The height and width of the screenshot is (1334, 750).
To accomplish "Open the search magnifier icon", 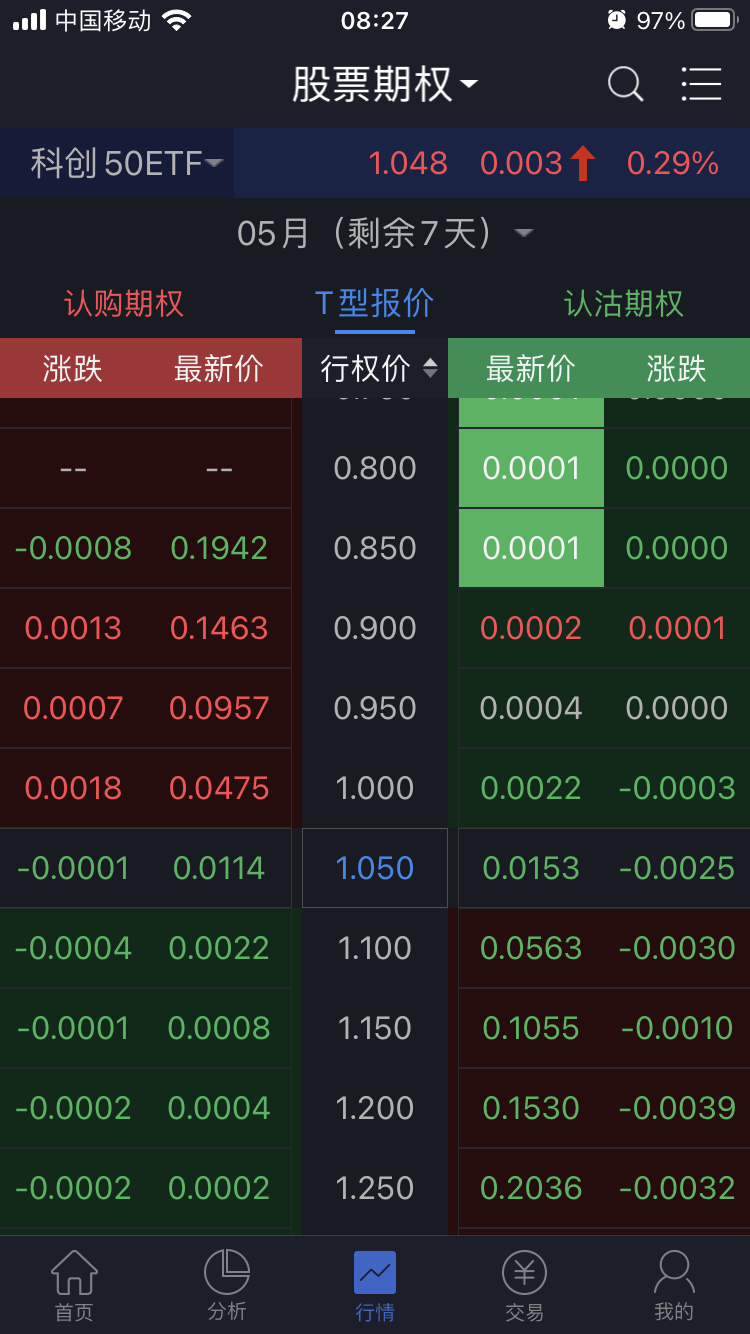I will coord(625,84).
